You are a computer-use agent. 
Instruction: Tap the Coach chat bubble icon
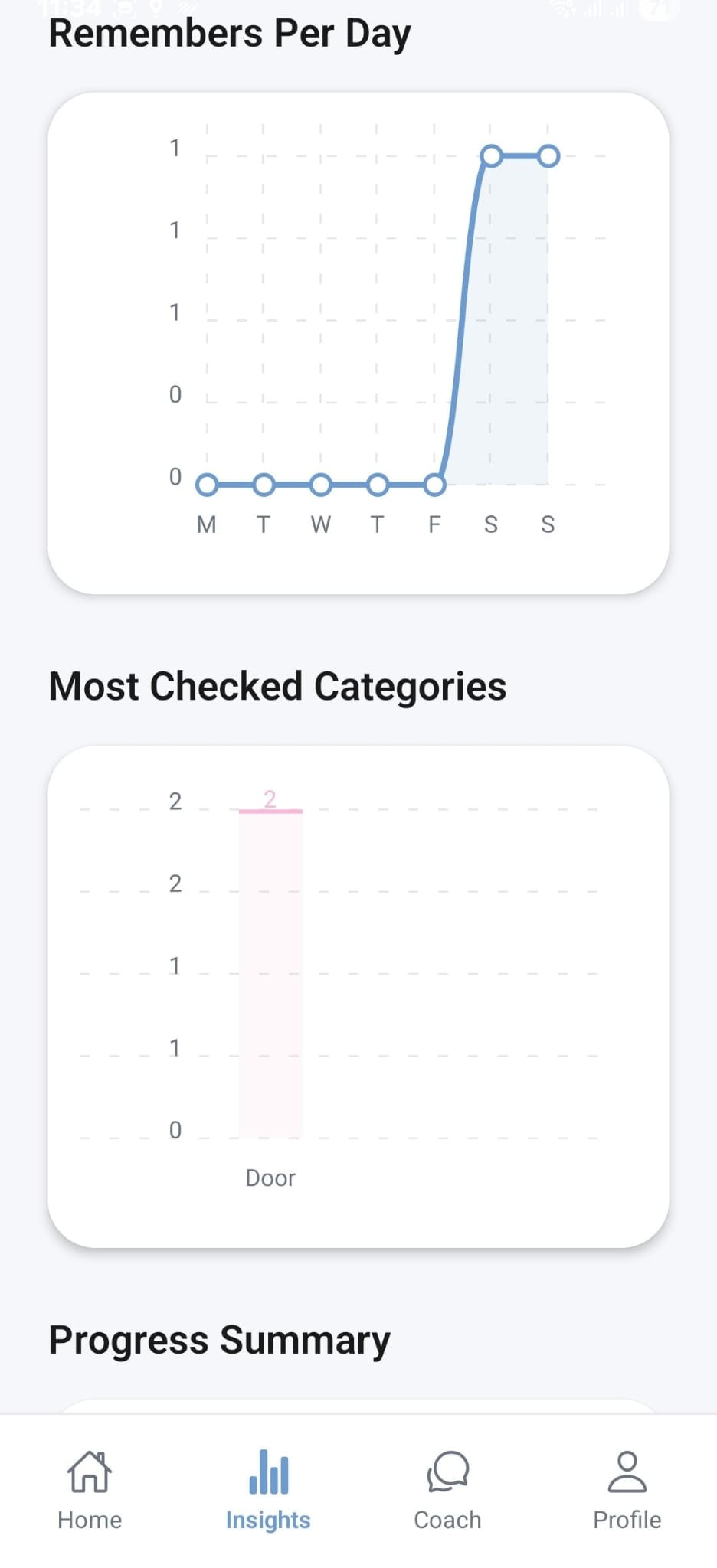pos(447,1484)
